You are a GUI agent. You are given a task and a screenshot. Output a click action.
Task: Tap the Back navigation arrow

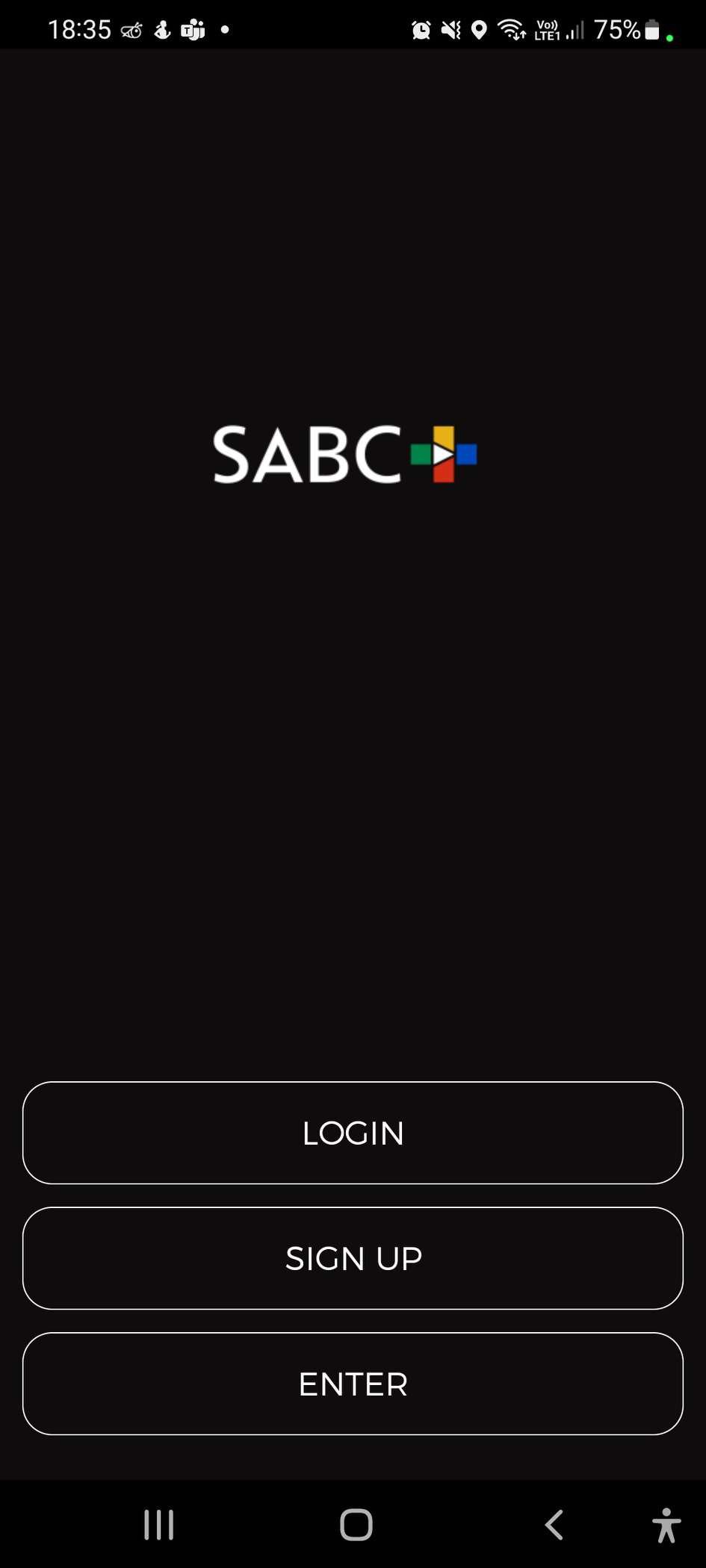tap(554, 1525)
